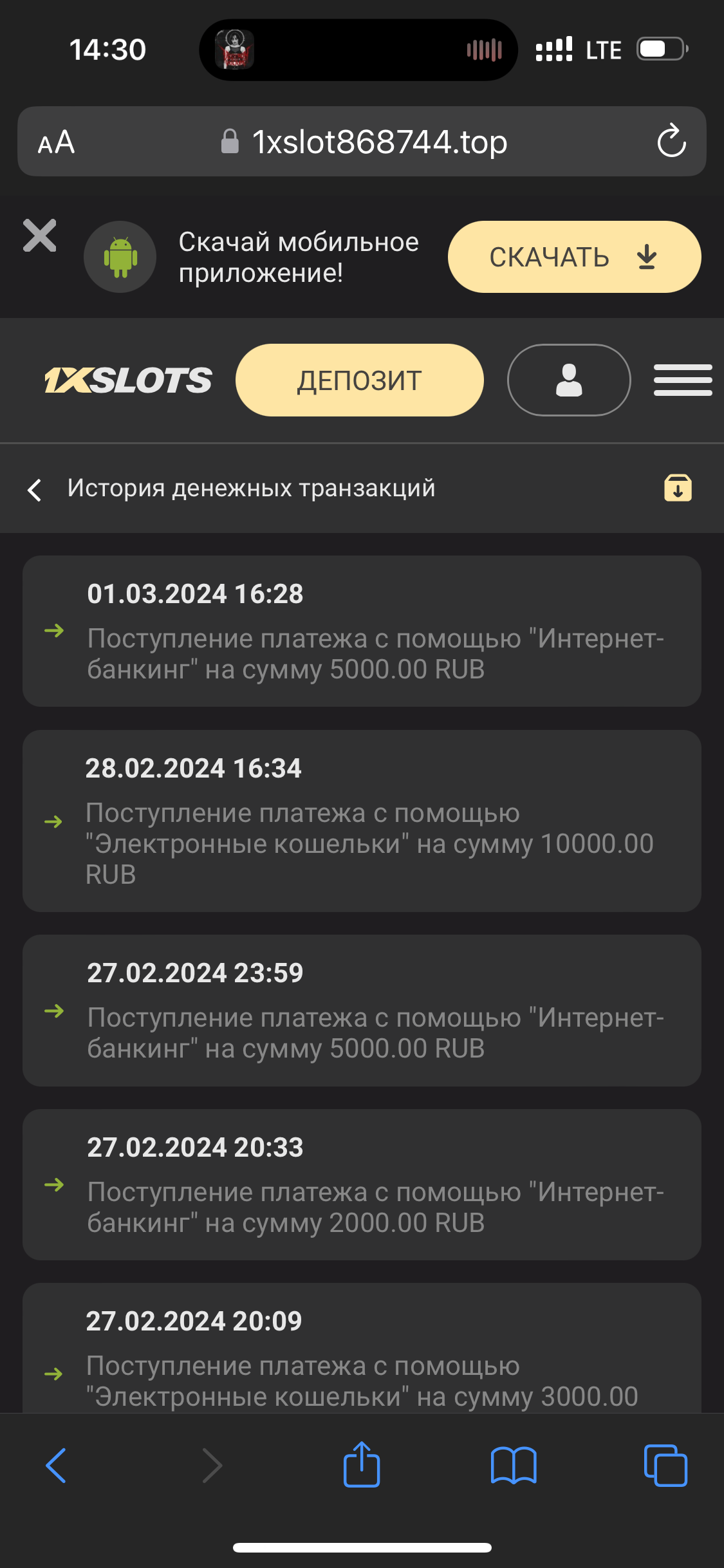Tap the 1xslot868744.top address bar
The image size is (724, 1568).
[380, 142]
